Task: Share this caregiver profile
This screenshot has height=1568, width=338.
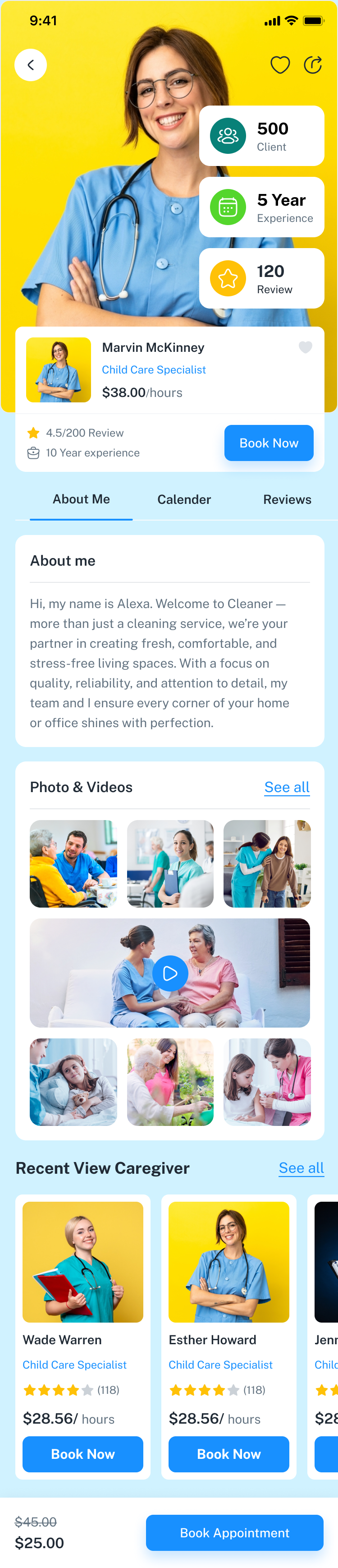Action: coord(312,65)
